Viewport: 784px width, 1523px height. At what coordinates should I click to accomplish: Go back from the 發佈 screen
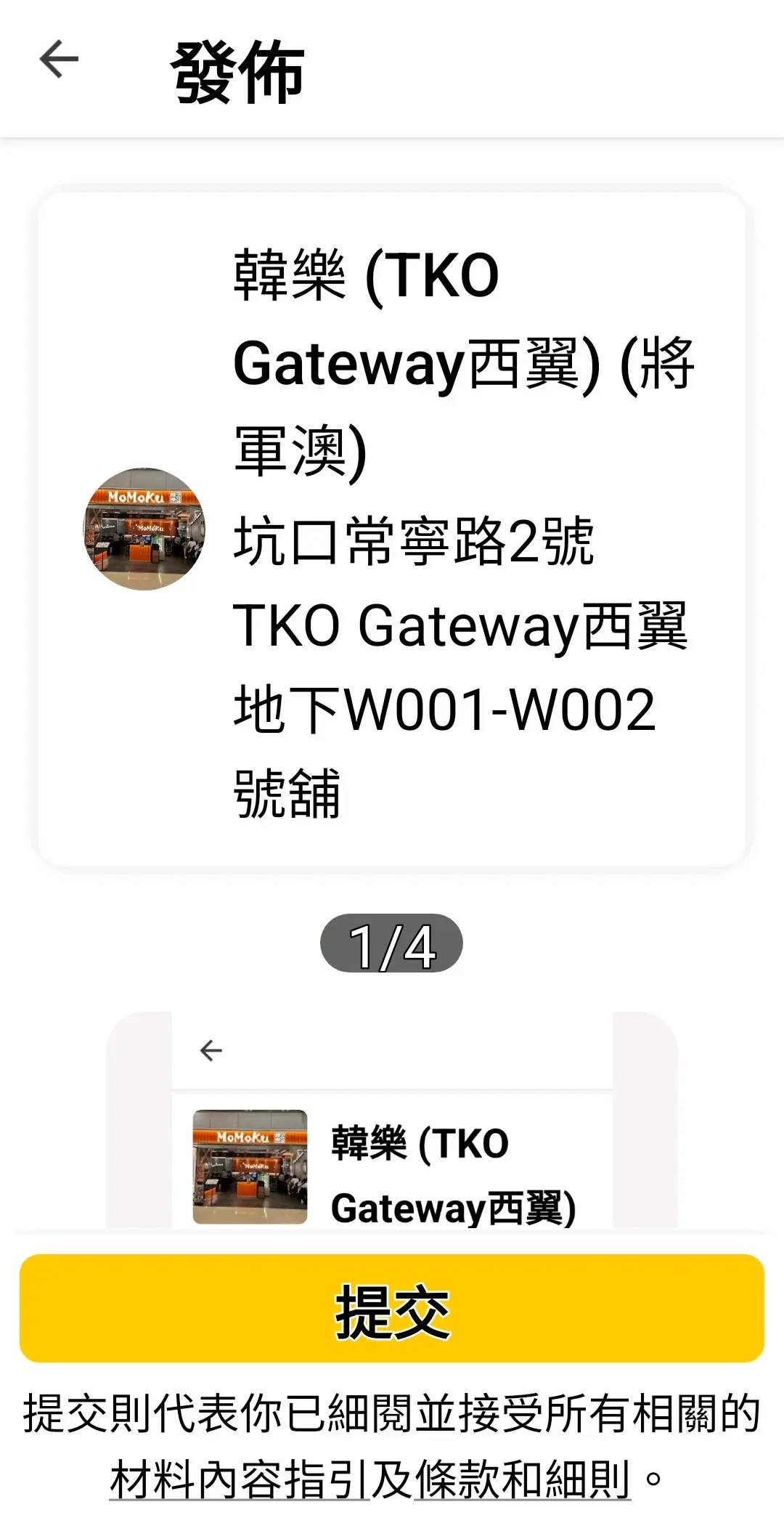(59, 60)
